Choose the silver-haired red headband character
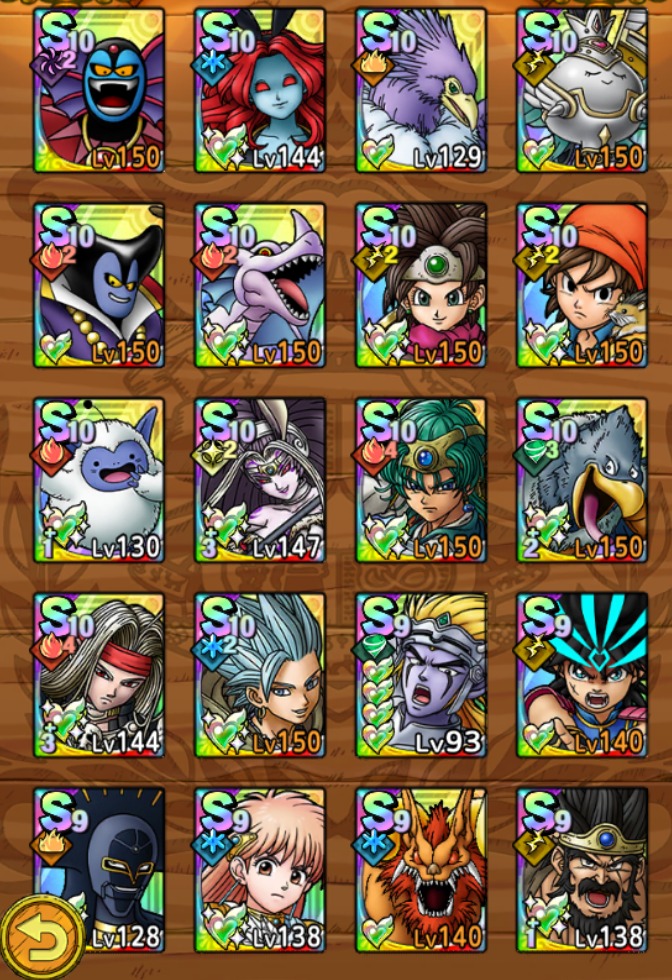Image resolution: width=672 pixels, height=980 pixels. pos(99,675)
